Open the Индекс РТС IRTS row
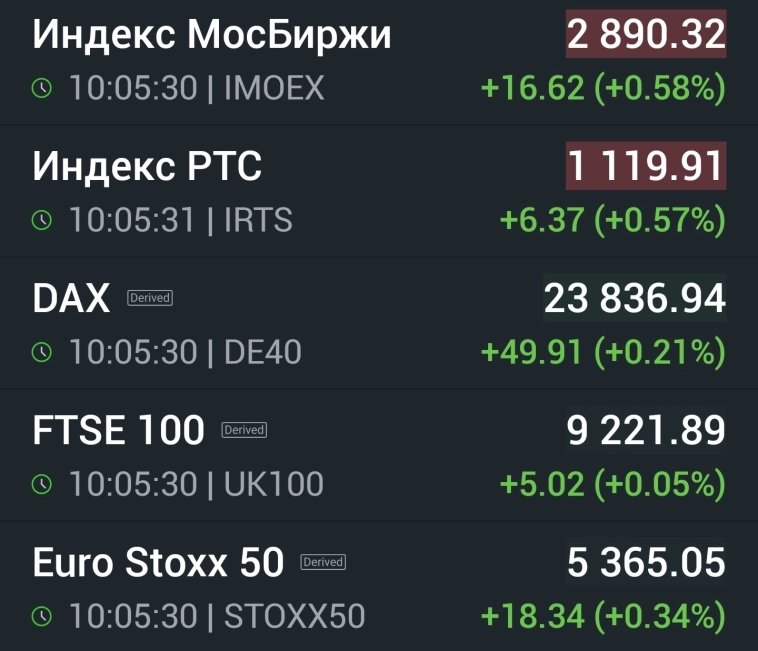 (x=378, y=190)
